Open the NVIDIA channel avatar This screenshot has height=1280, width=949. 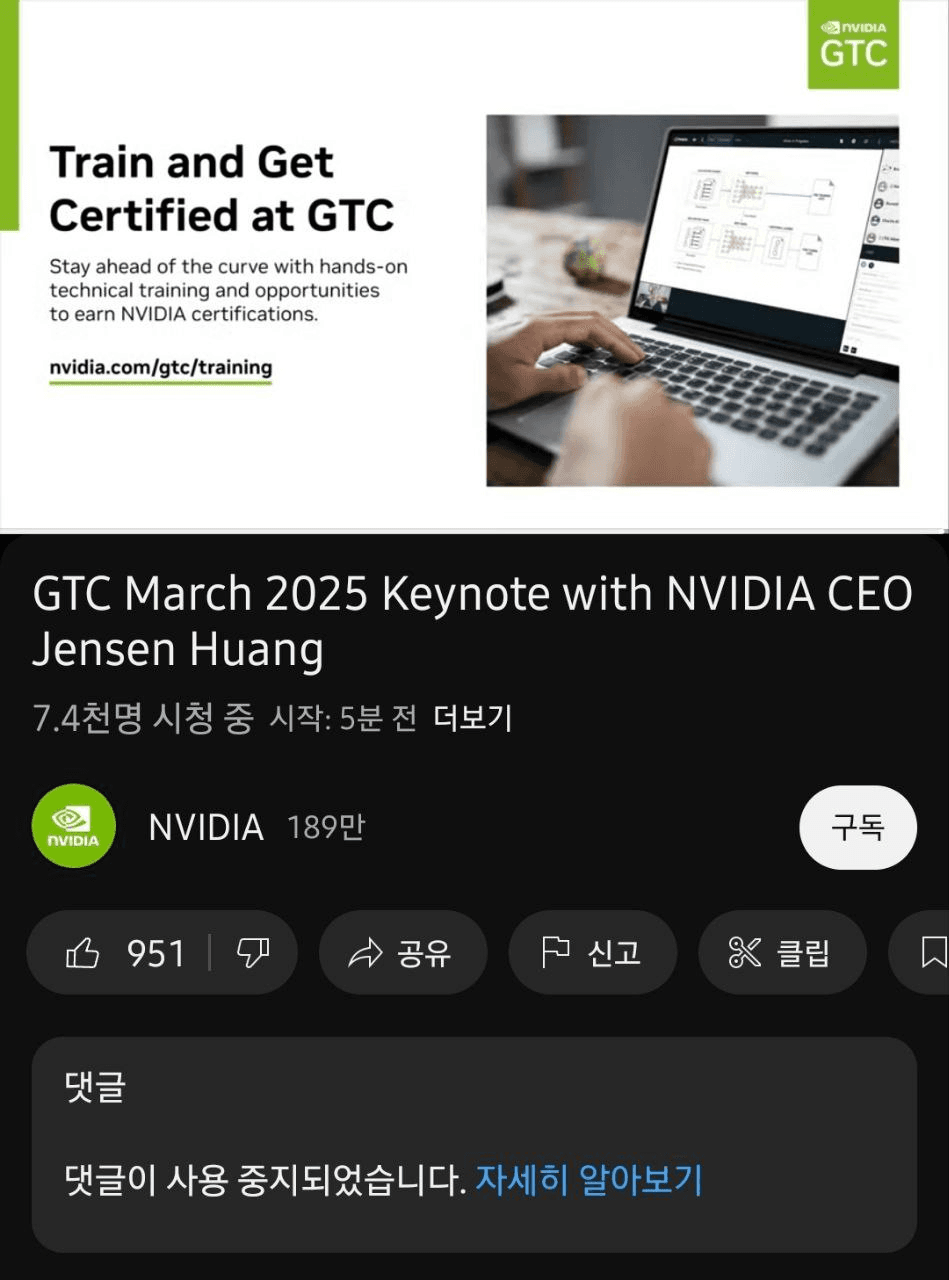(x=74, y=826)
